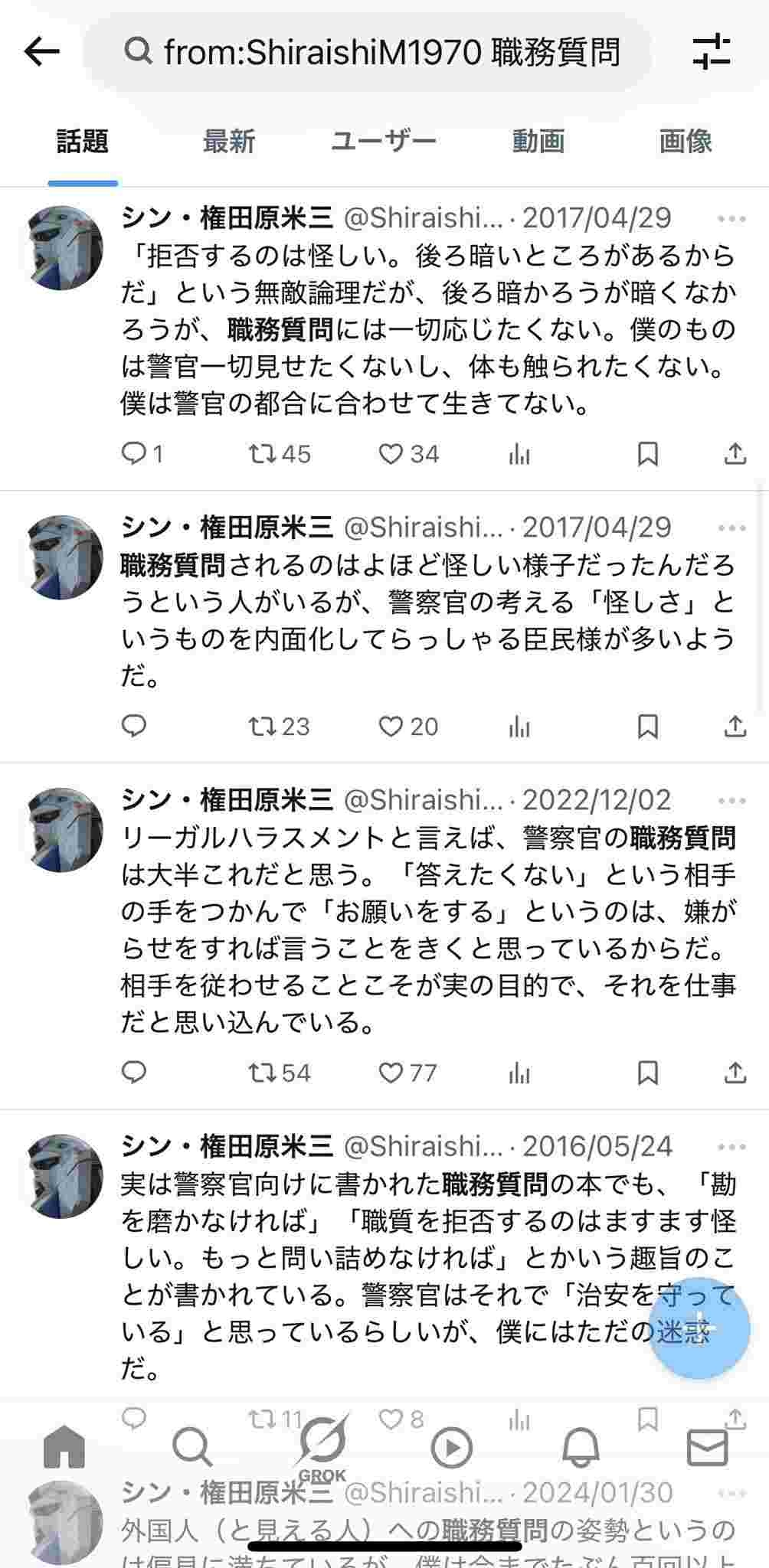Like the post with 23 reposts
Screen dimensions: 769x1568
click(391, 727)
